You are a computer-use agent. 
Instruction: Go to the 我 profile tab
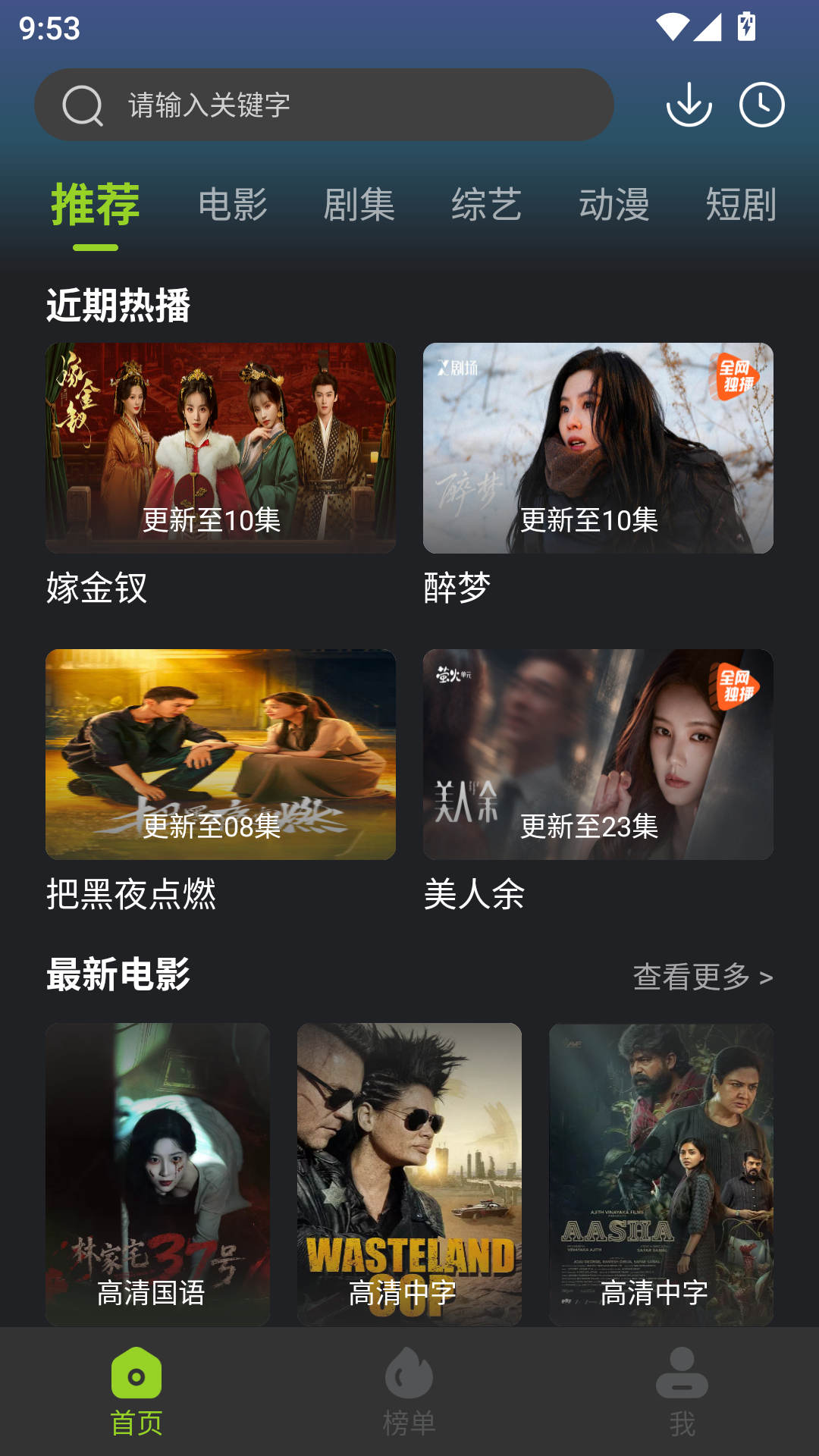[x=682, y=1392]
